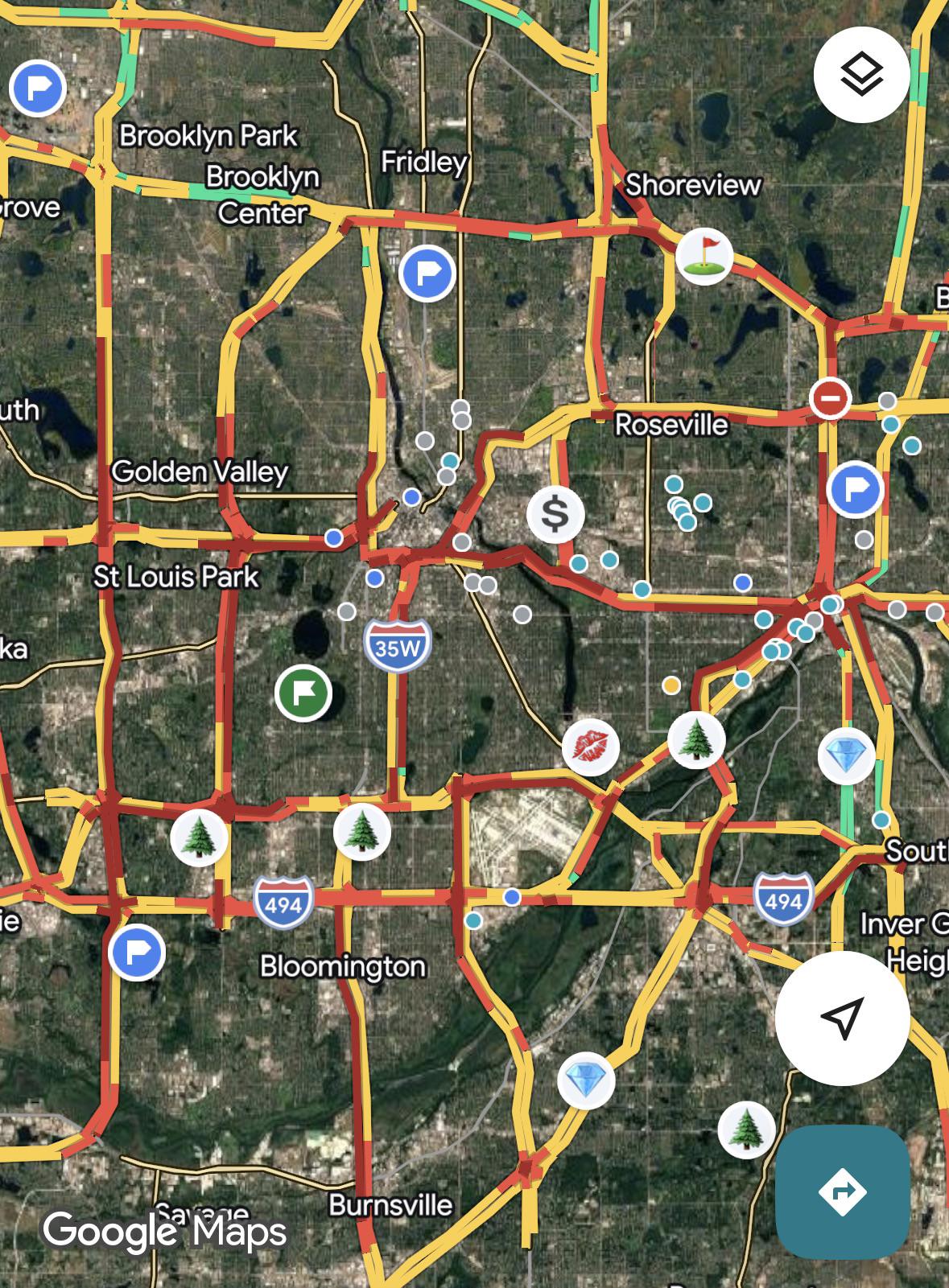Select the tree marker north of the airport
Screen dimensions: 949x1288
point(697,741)
